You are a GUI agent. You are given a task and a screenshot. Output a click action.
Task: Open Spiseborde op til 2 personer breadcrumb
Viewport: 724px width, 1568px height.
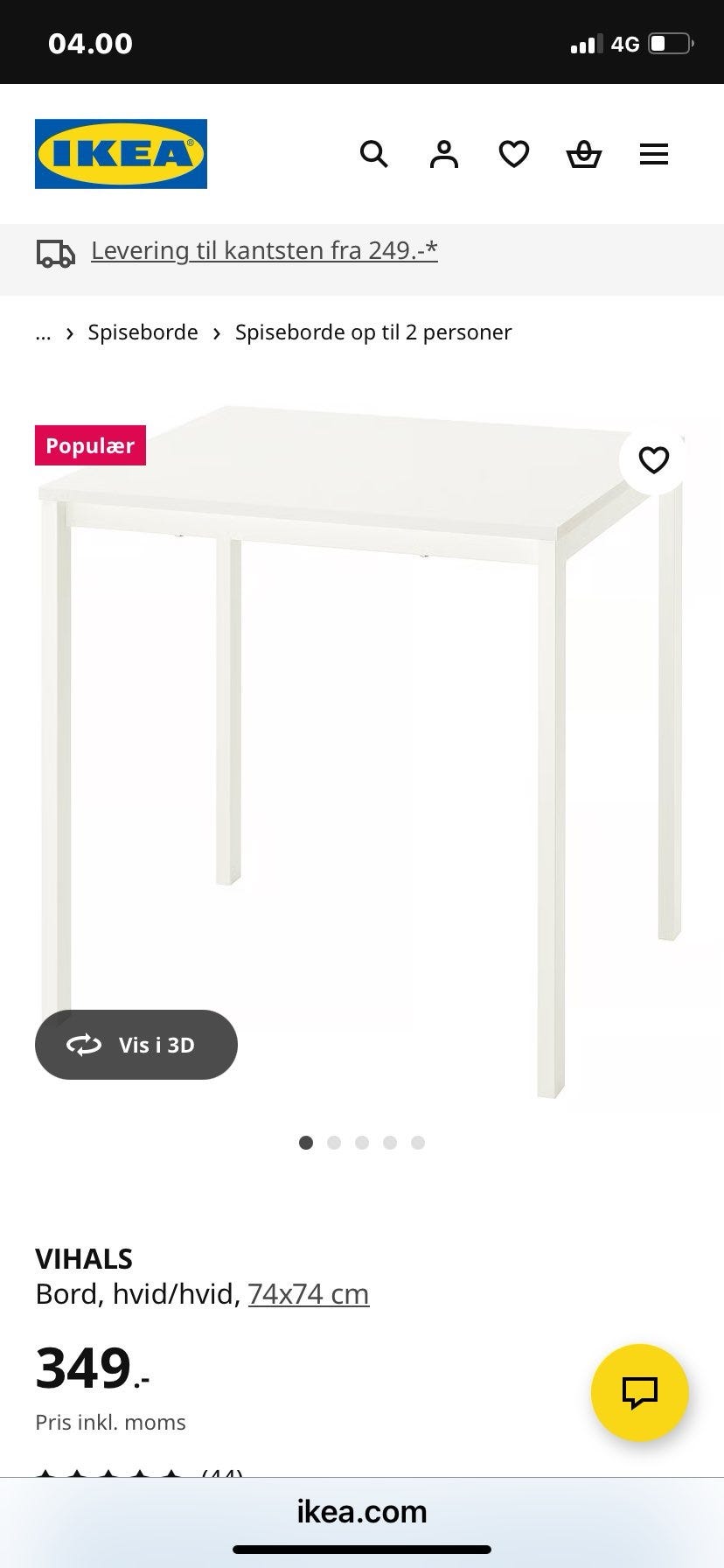tap(373, 332)
